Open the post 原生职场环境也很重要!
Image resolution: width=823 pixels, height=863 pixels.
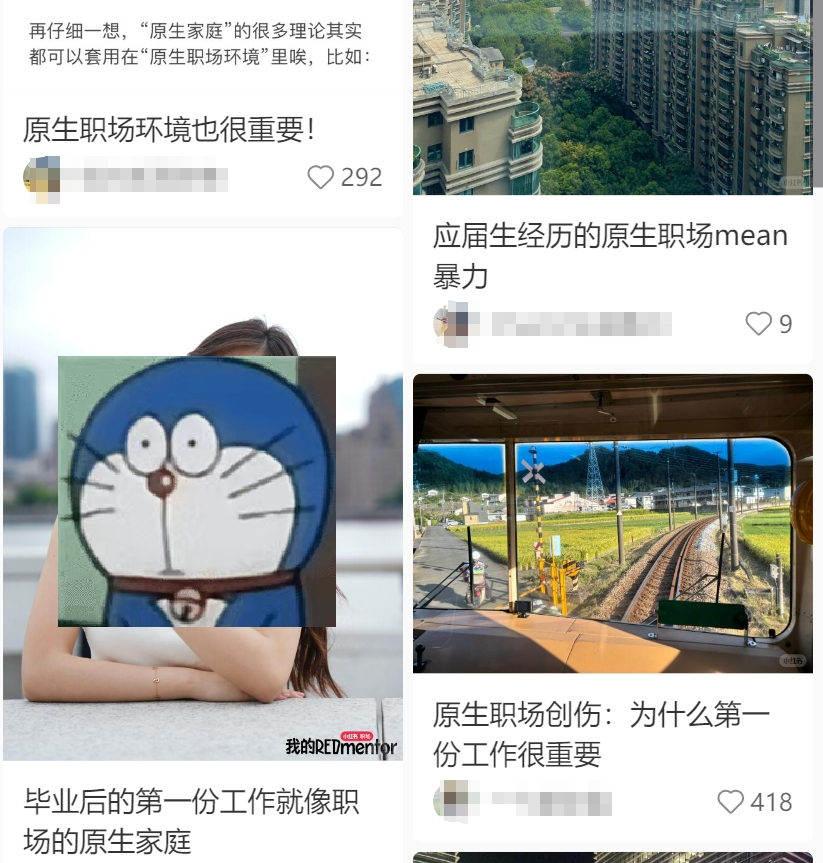tap(170, 129)
